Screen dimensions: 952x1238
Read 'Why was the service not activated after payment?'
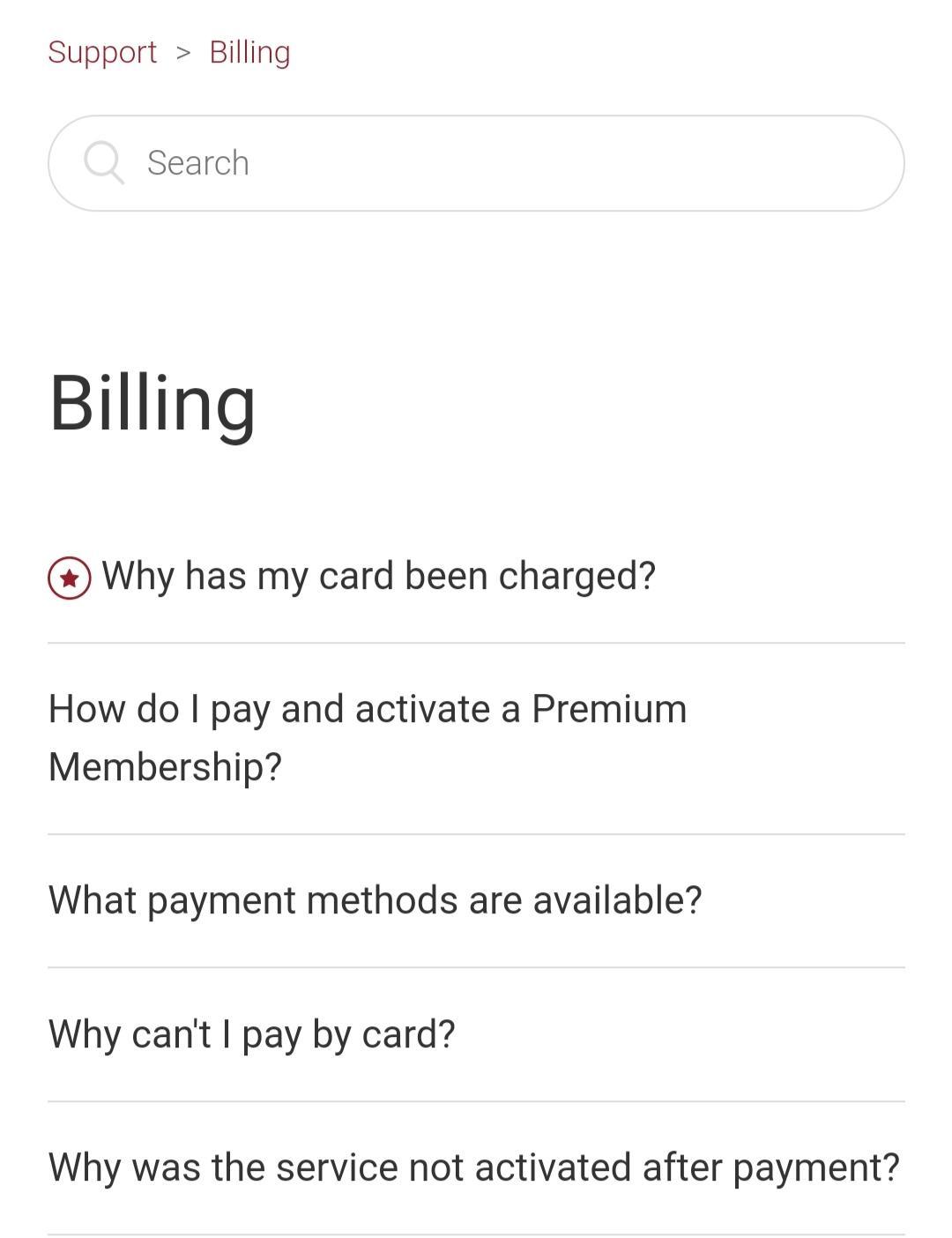474,1167
